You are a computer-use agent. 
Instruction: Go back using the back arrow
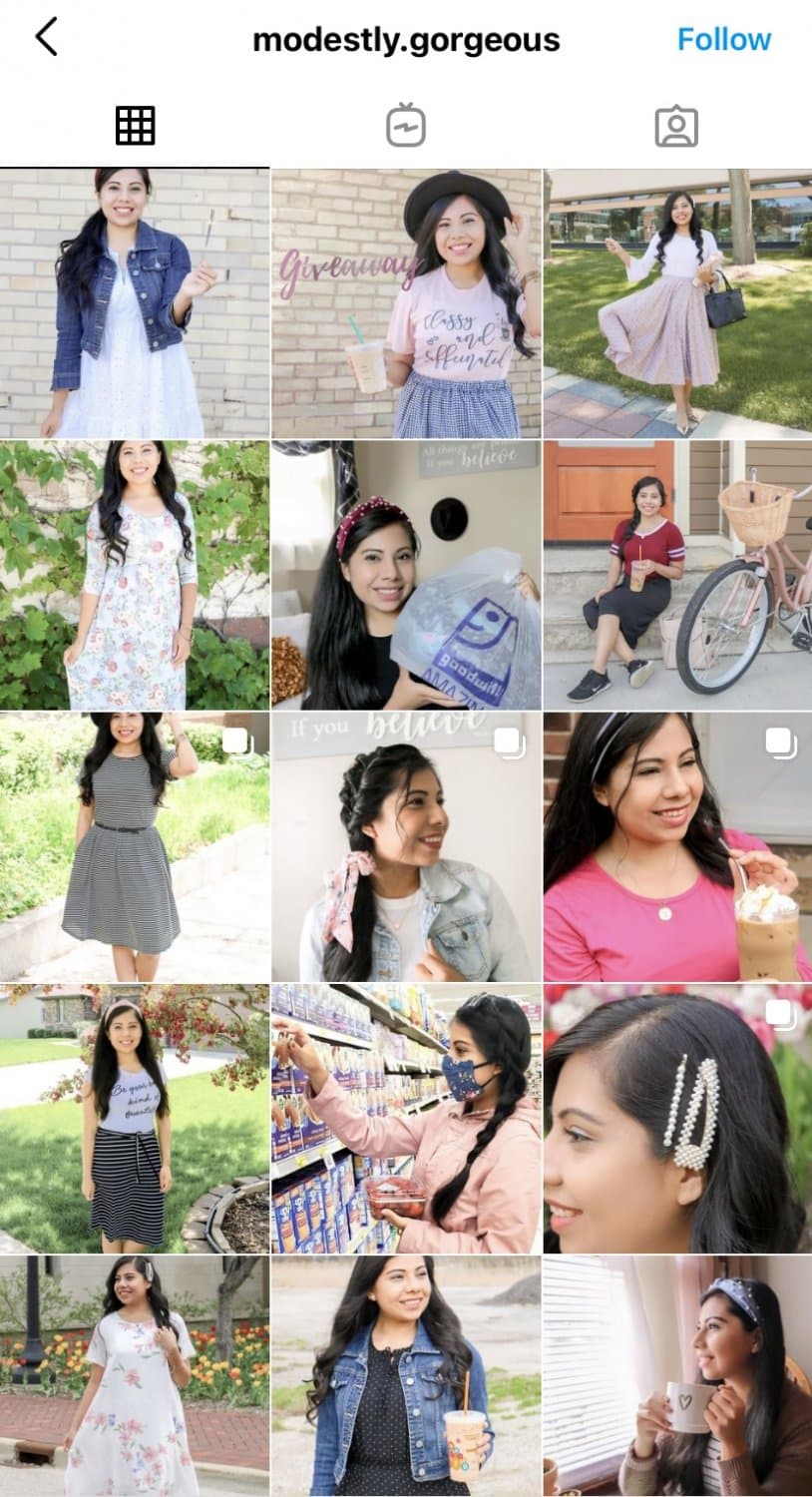click(46, 38)
